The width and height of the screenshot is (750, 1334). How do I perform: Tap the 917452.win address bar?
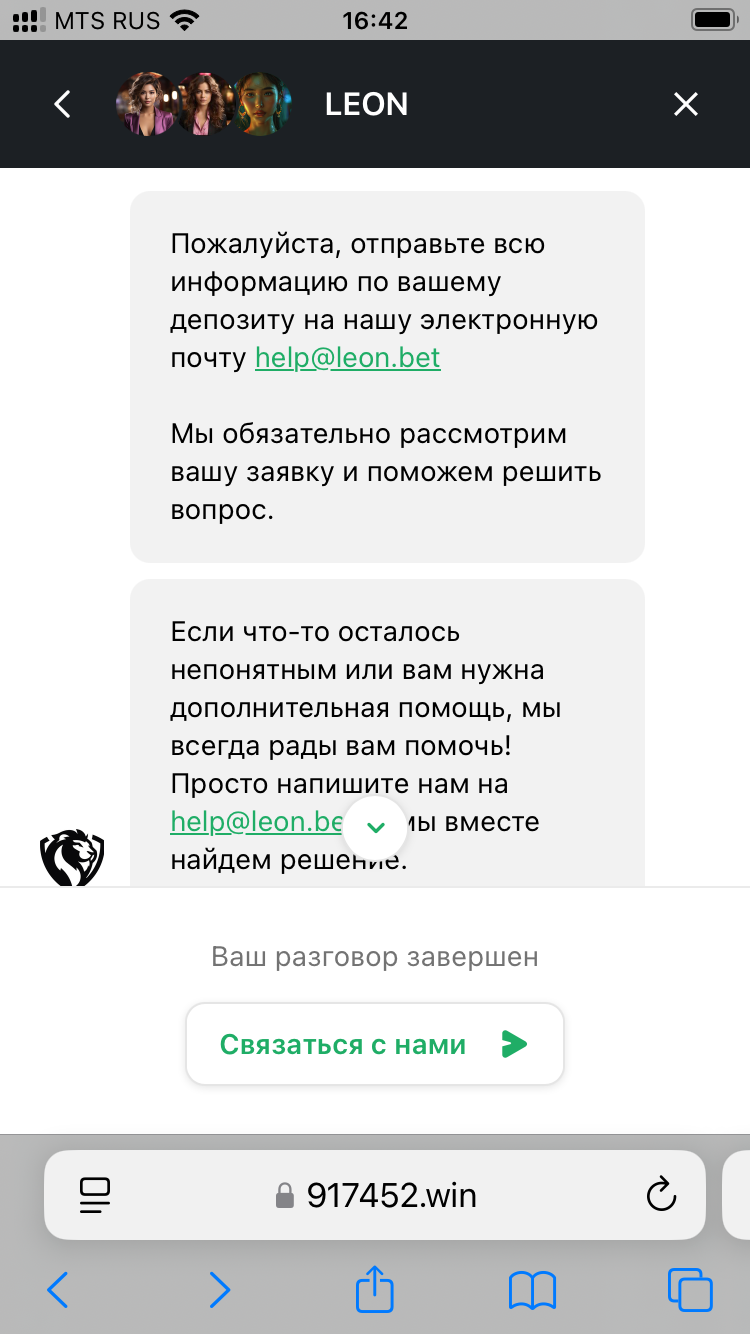375,1195
